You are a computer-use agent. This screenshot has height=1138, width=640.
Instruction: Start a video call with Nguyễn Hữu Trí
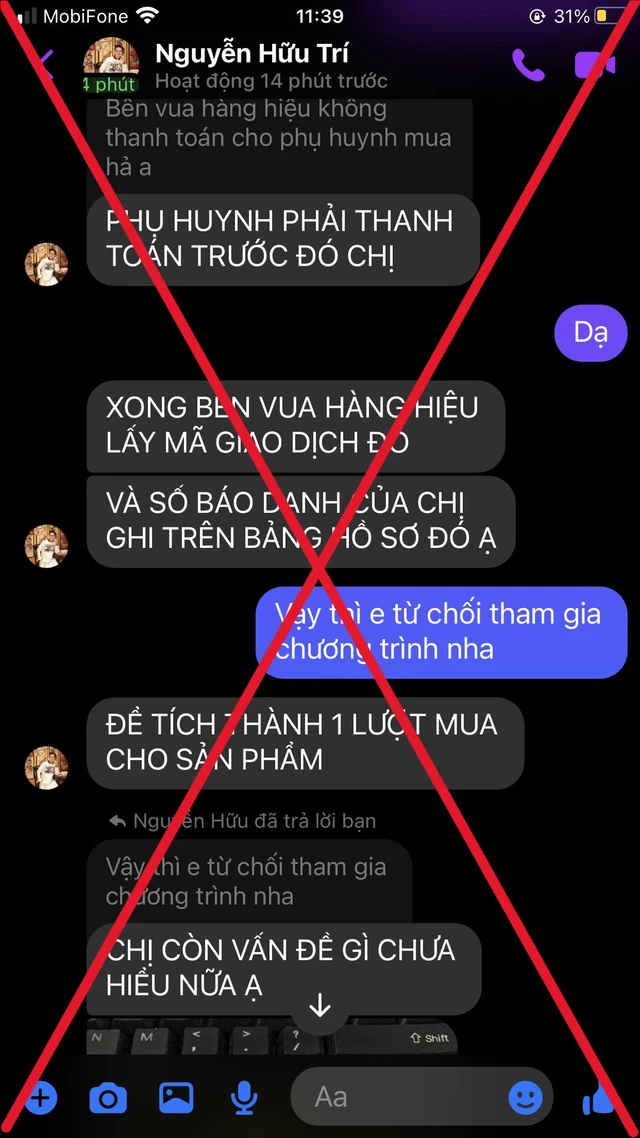point(595,65)
